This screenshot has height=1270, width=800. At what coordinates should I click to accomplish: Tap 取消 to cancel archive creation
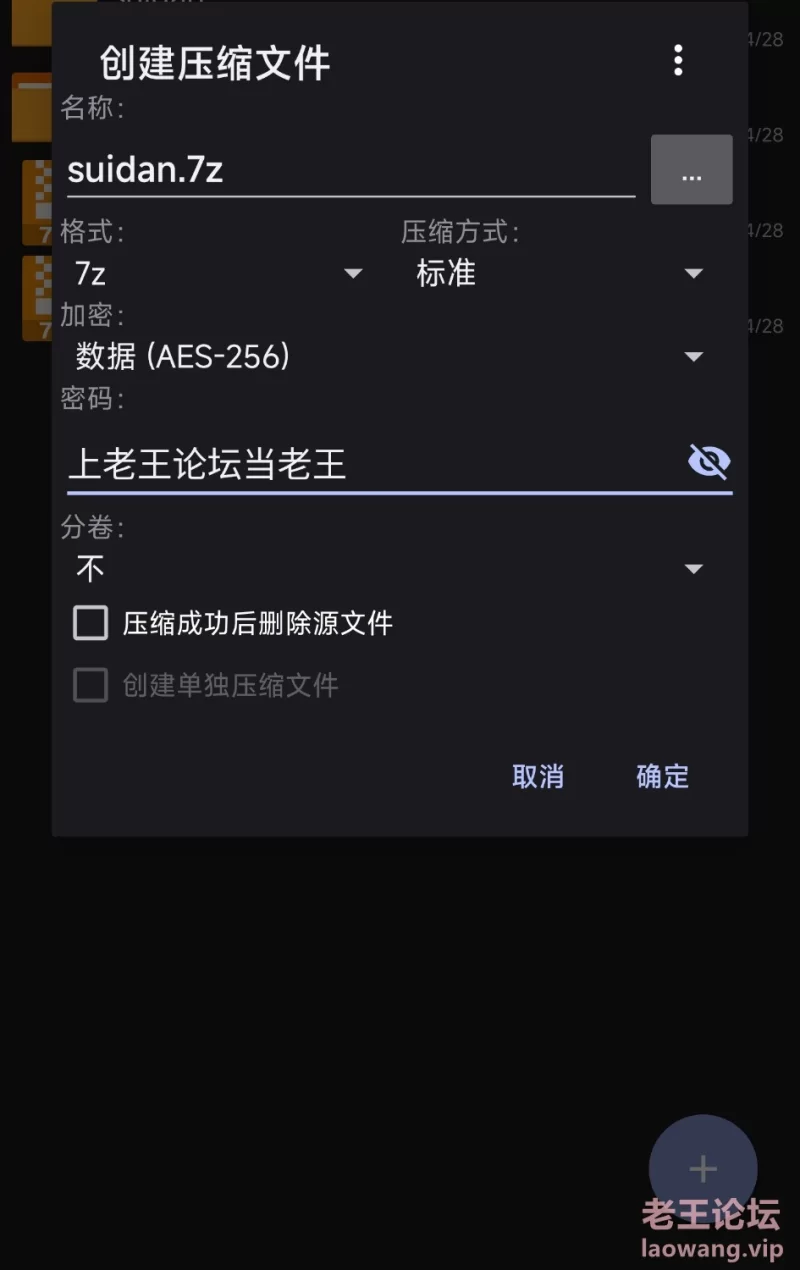(538, 776)
